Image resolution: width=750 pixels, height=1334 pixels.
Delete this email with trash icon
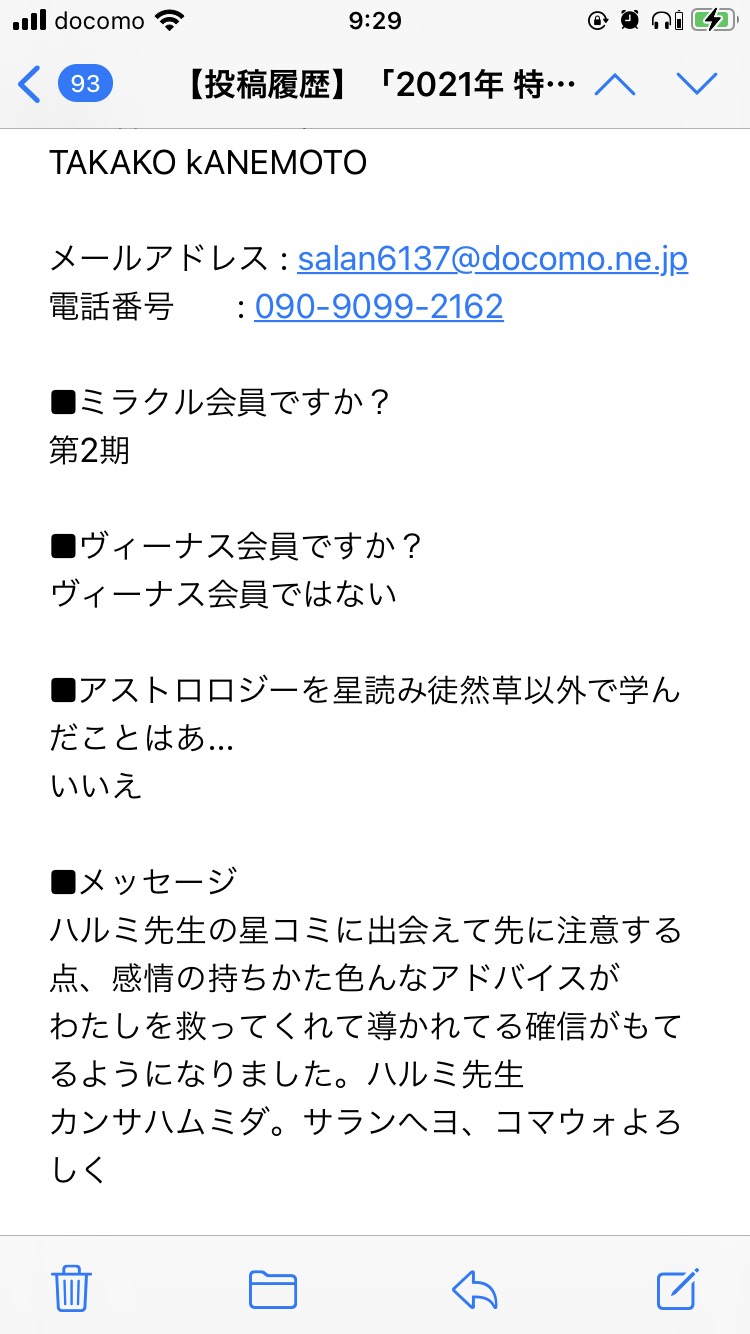72,1288
